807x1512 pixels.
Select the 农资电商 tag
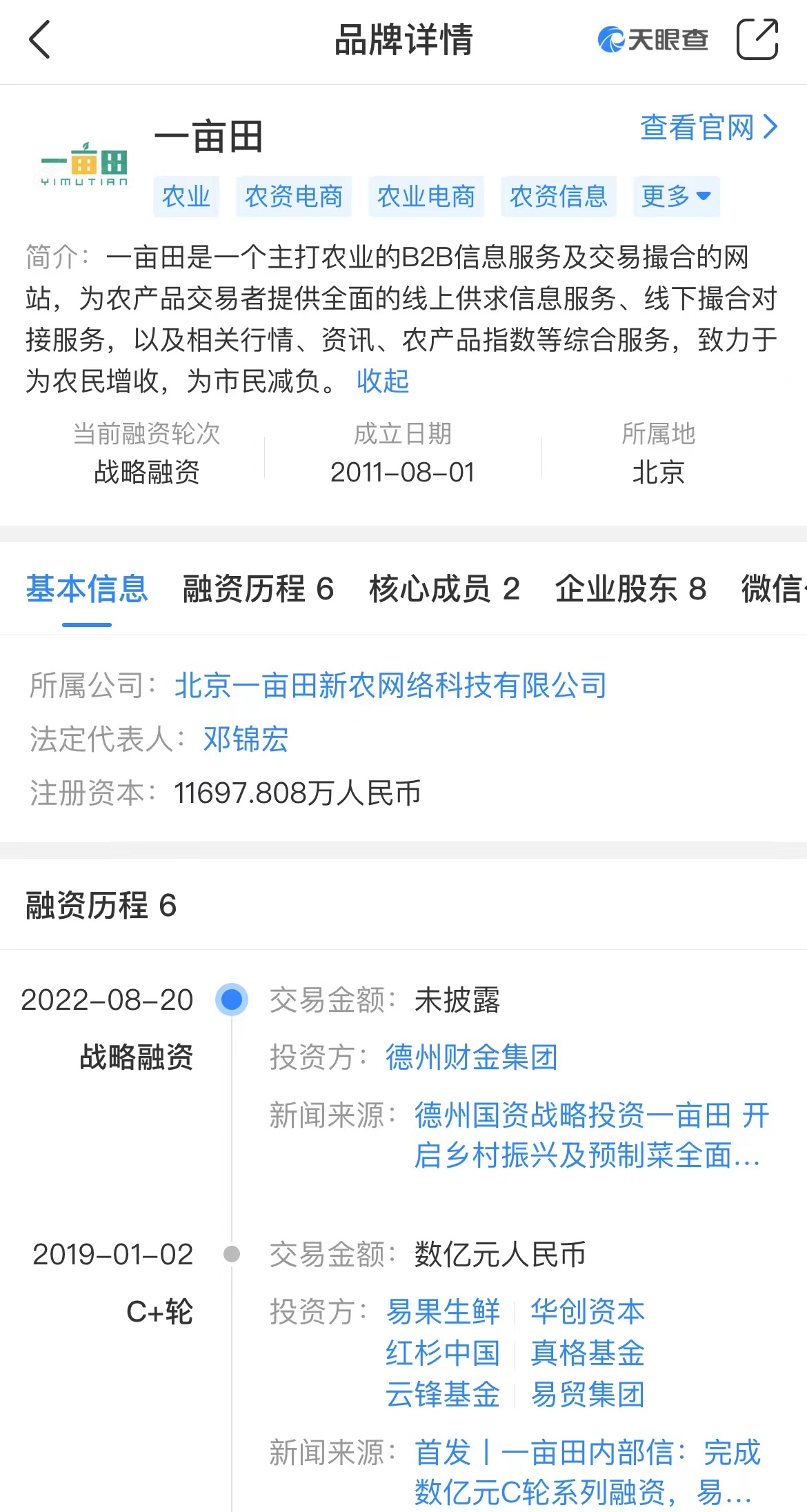coord(294,197)
